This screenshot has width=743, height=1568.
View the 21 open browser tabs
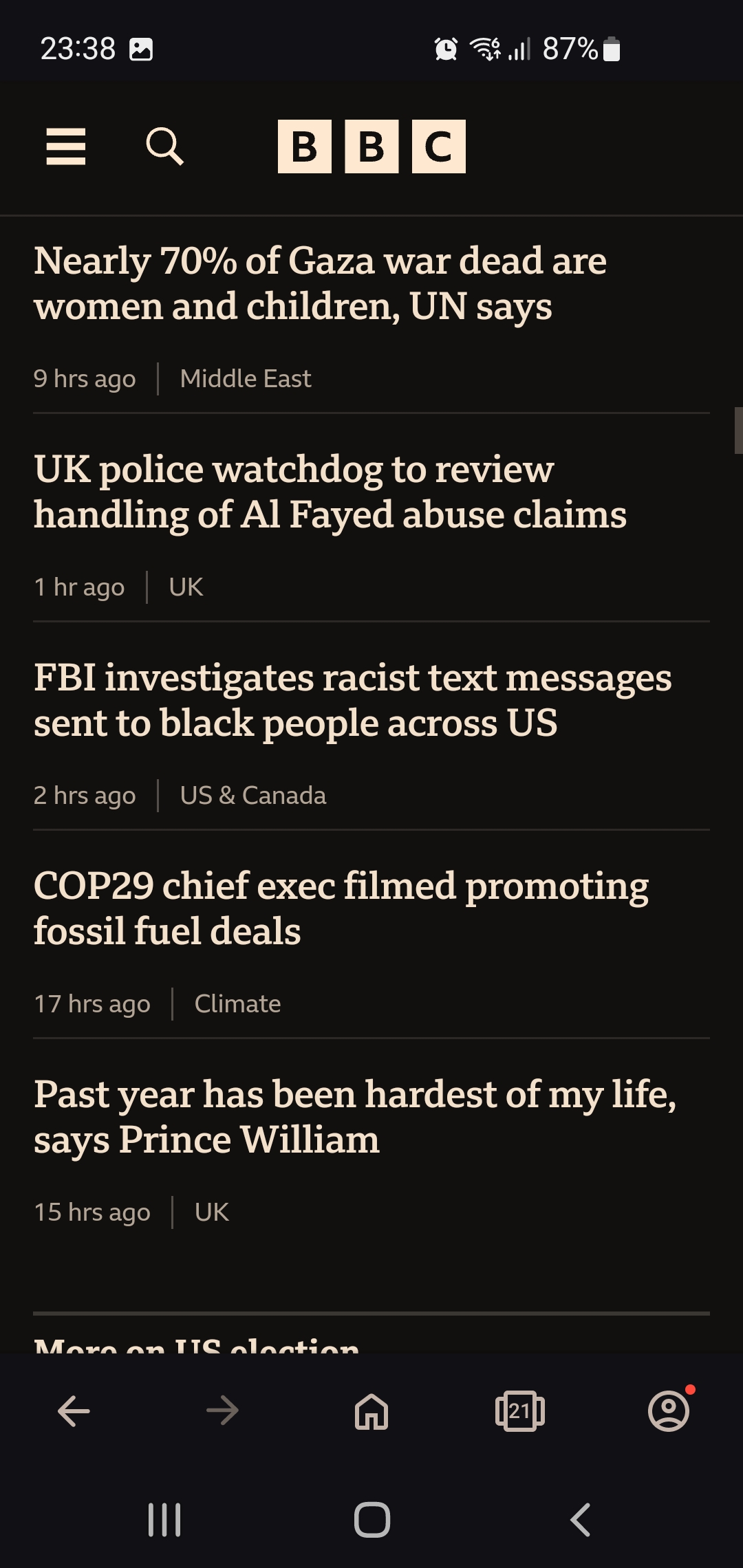point(520,1412)
